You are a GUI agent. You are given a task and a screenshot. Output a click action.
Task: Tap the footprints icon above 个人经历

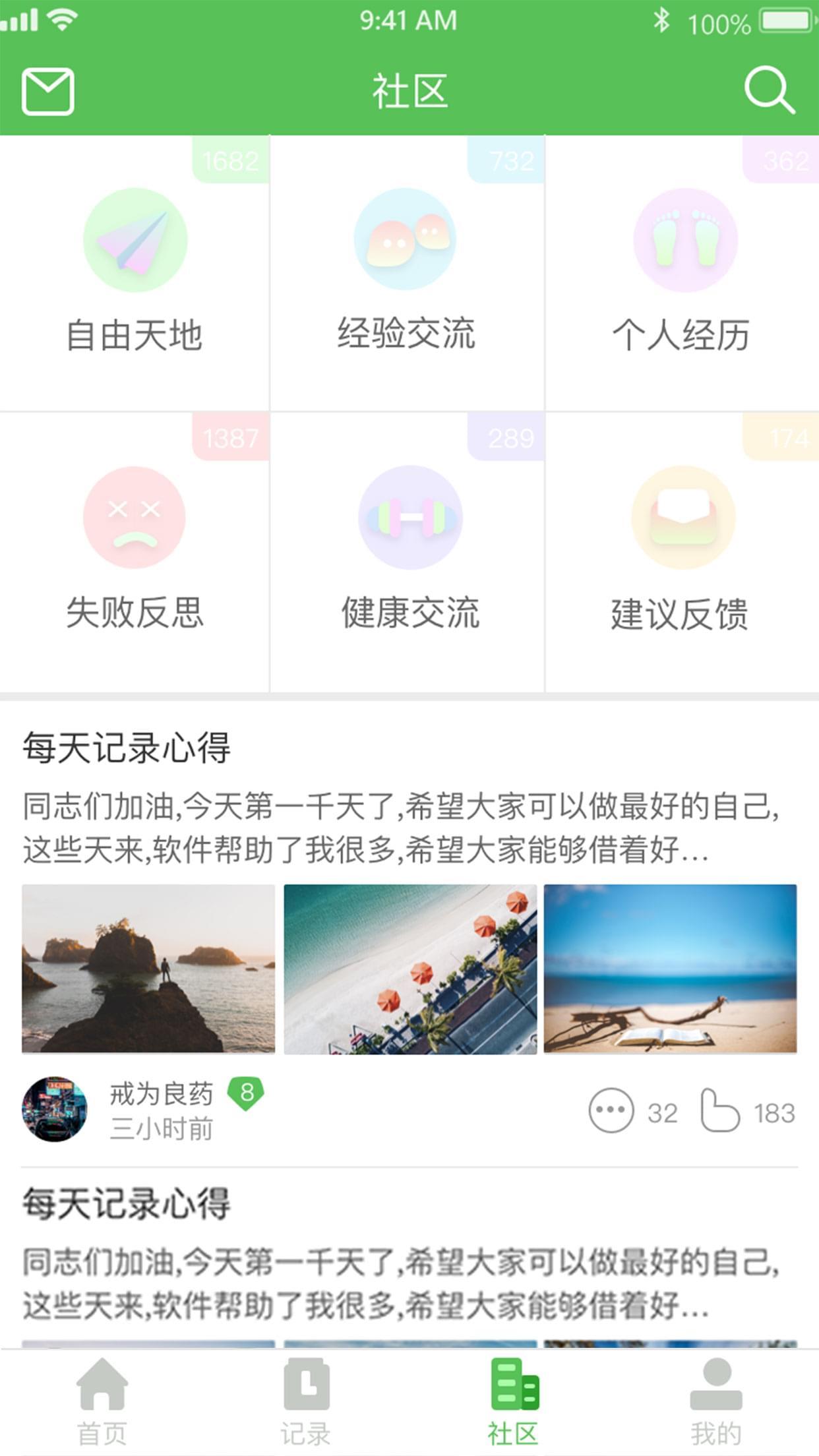tap(682, 241)
